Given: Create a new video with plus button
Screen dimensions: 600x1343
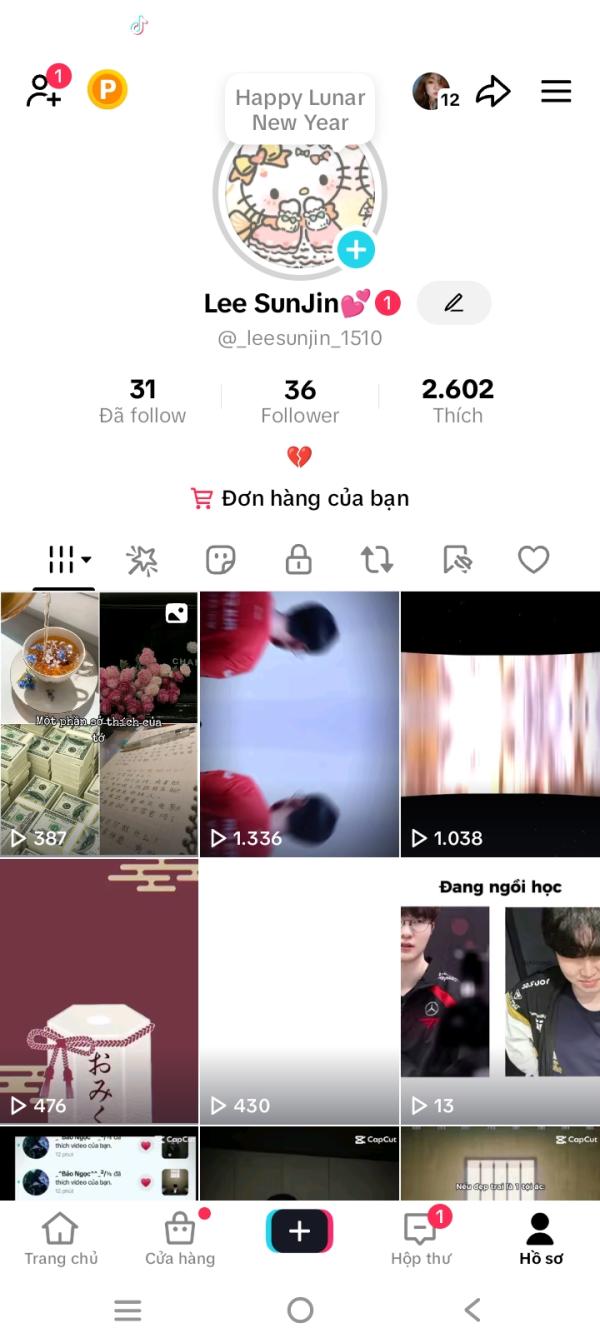Looking at the screenshot, I should tap(299, 1231).
